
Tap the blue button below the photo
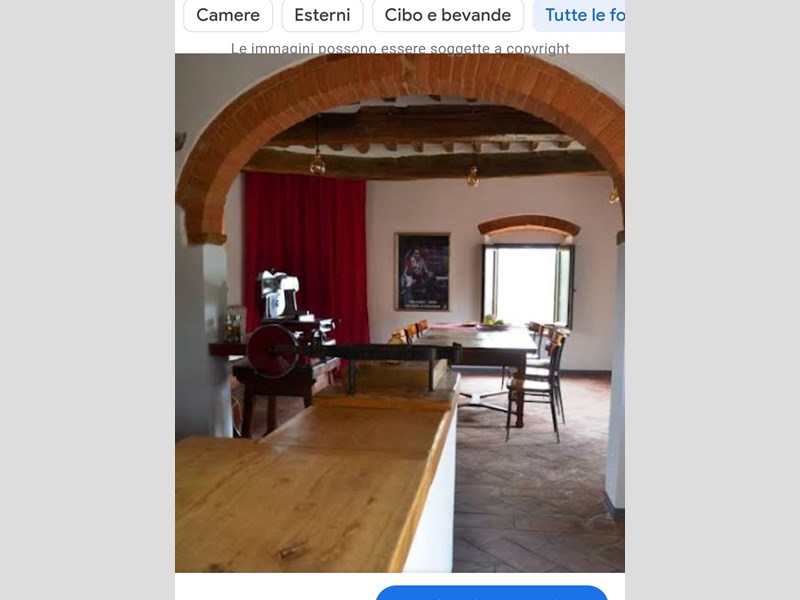pos(492,593)
